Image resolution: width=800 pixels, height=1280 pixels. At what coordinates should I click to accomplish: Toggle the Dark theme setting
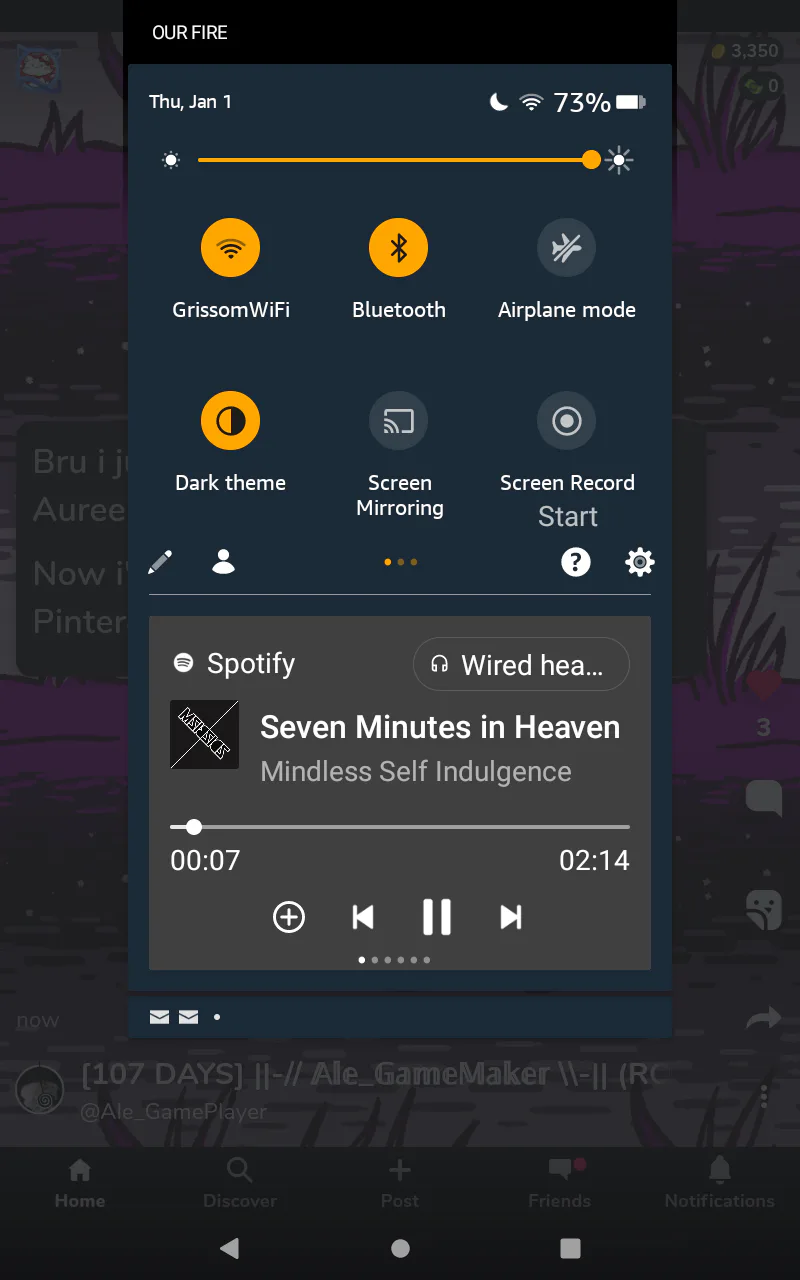pyautogui.click(x=230, y=420)
